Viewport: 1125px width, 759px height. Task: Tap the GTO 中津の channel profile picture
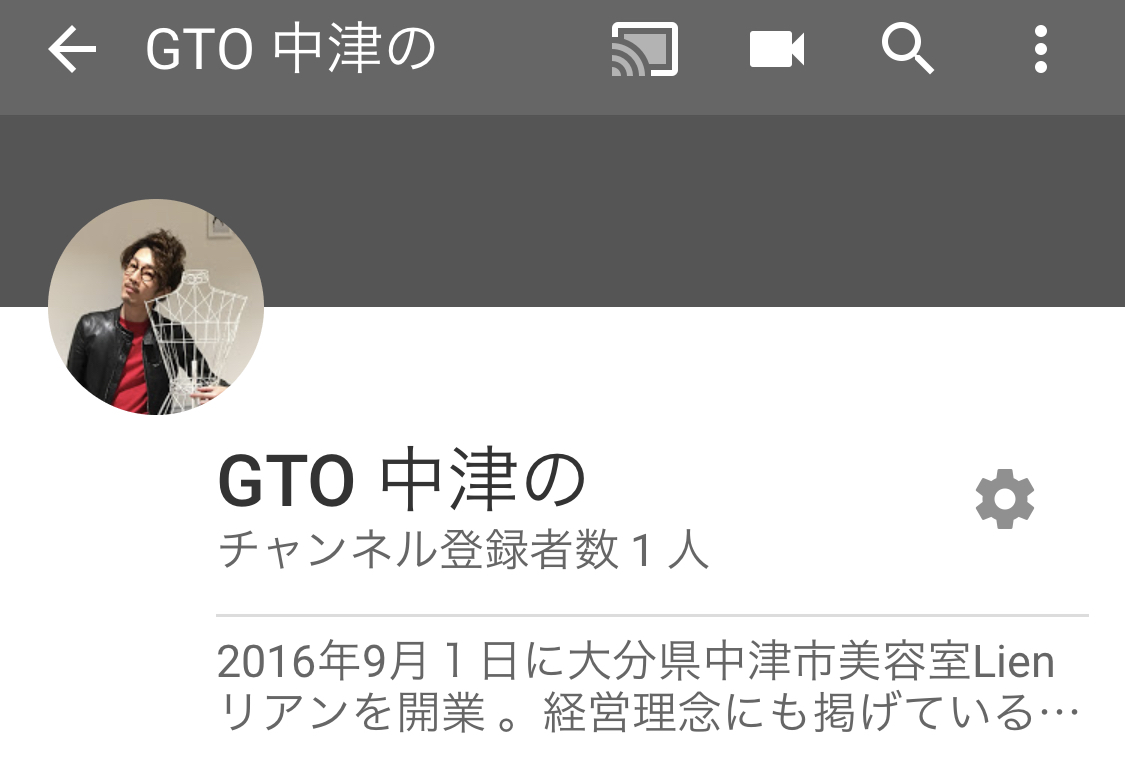pos(156,307)
